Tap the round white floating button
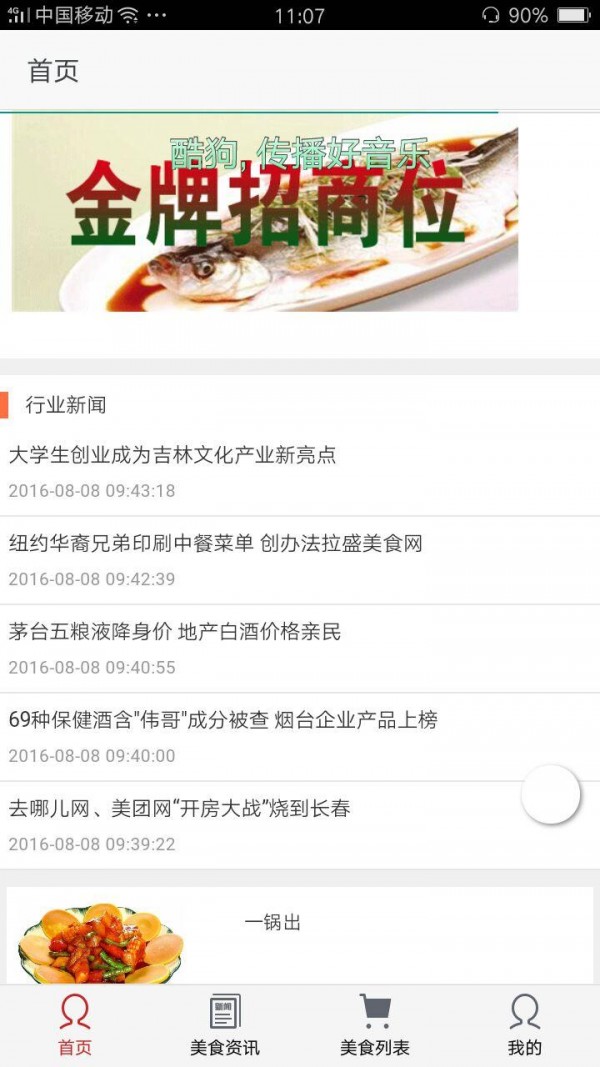Viewport: 600px width, 1067px height. 550,795
